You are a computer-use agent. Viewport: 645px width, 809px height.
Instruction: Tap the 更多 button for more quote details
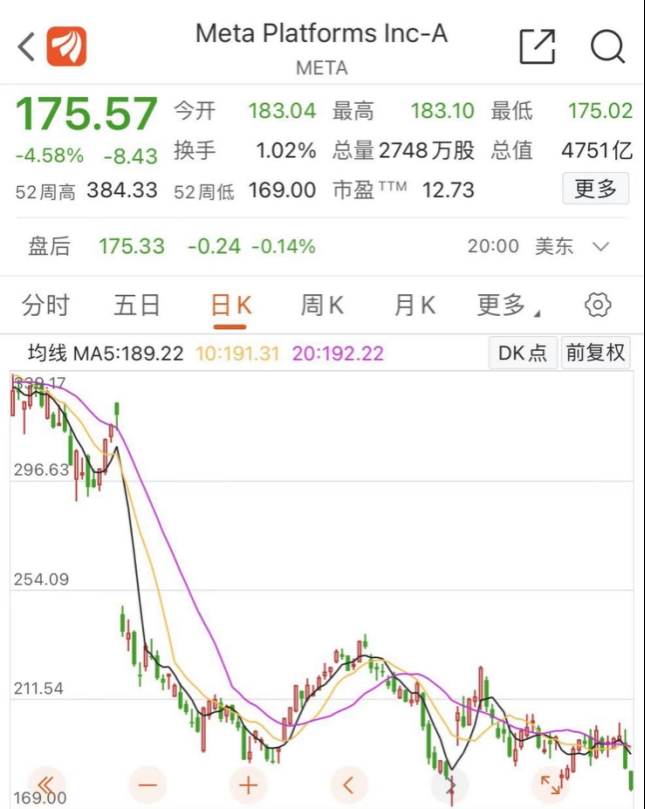(596, 189)
